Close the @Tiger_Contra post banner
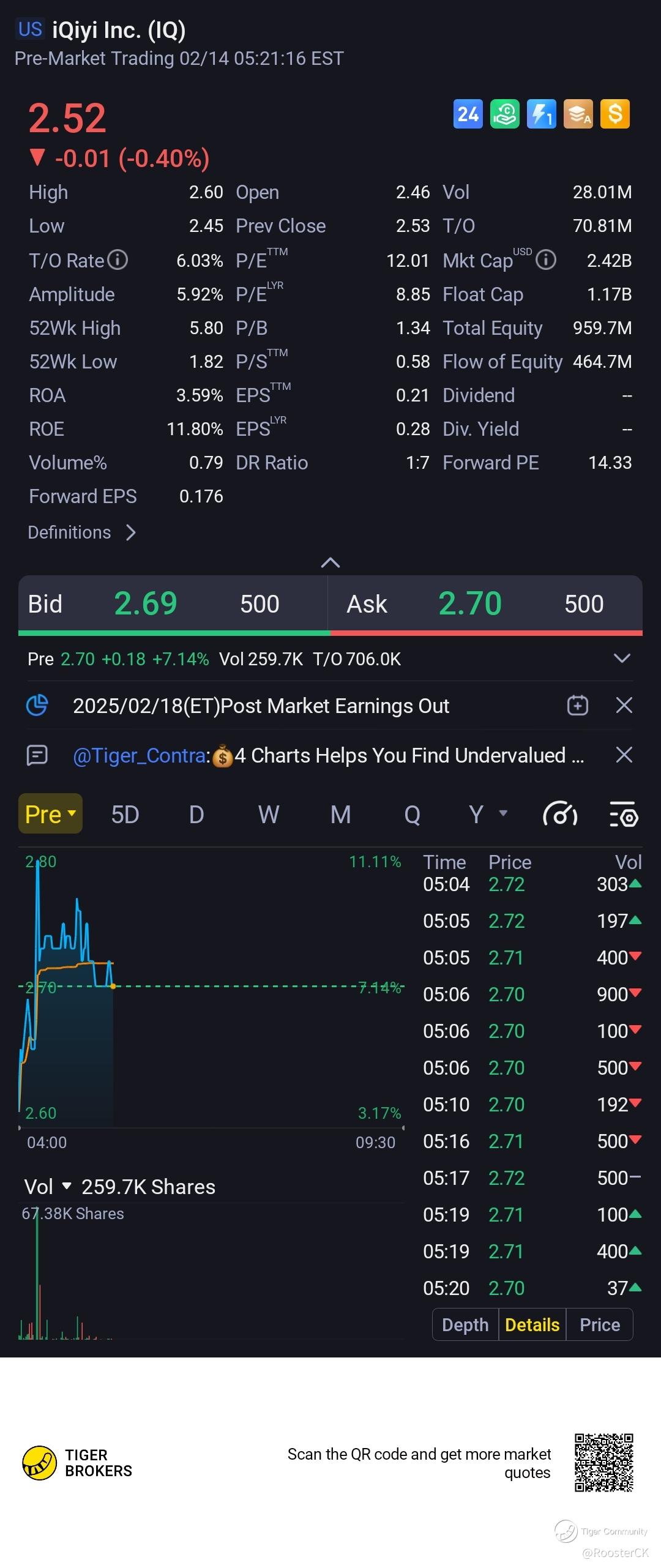The width and height of the screenshot is (661, 1568). click(x=624, y=755)
